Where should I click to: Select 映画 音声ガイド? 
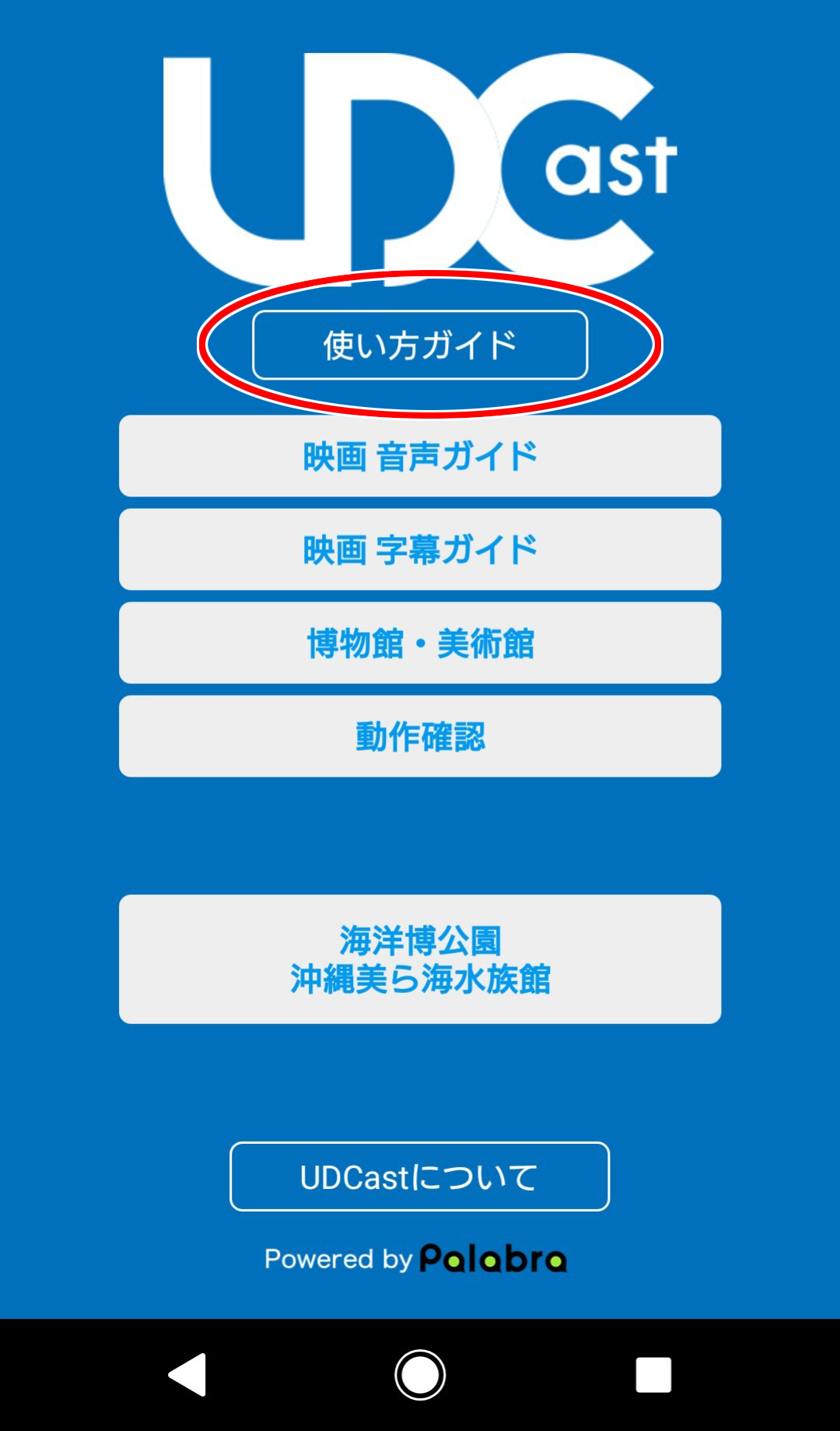(420, 456)
